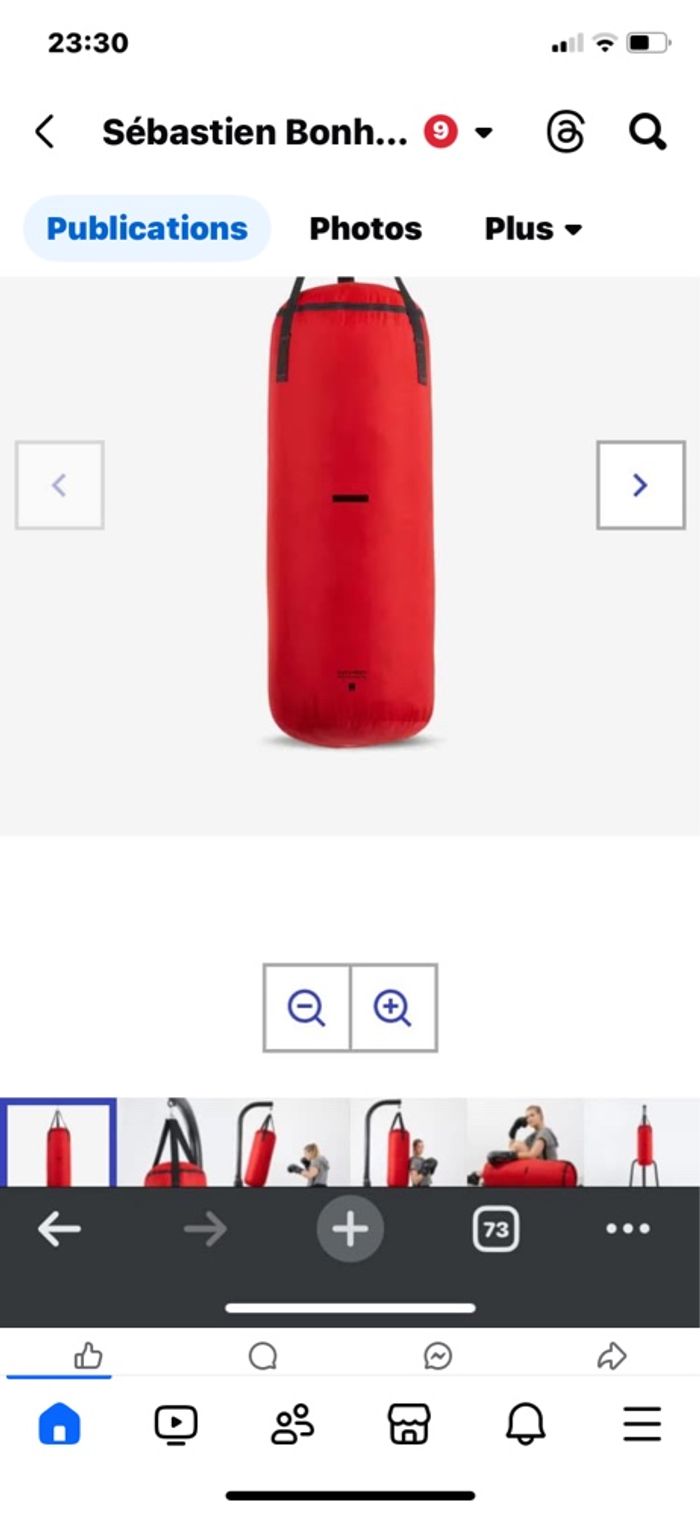Like the punching bag post
Viewport: 700px width, 1515px height.
click(x=89, y=1356)
